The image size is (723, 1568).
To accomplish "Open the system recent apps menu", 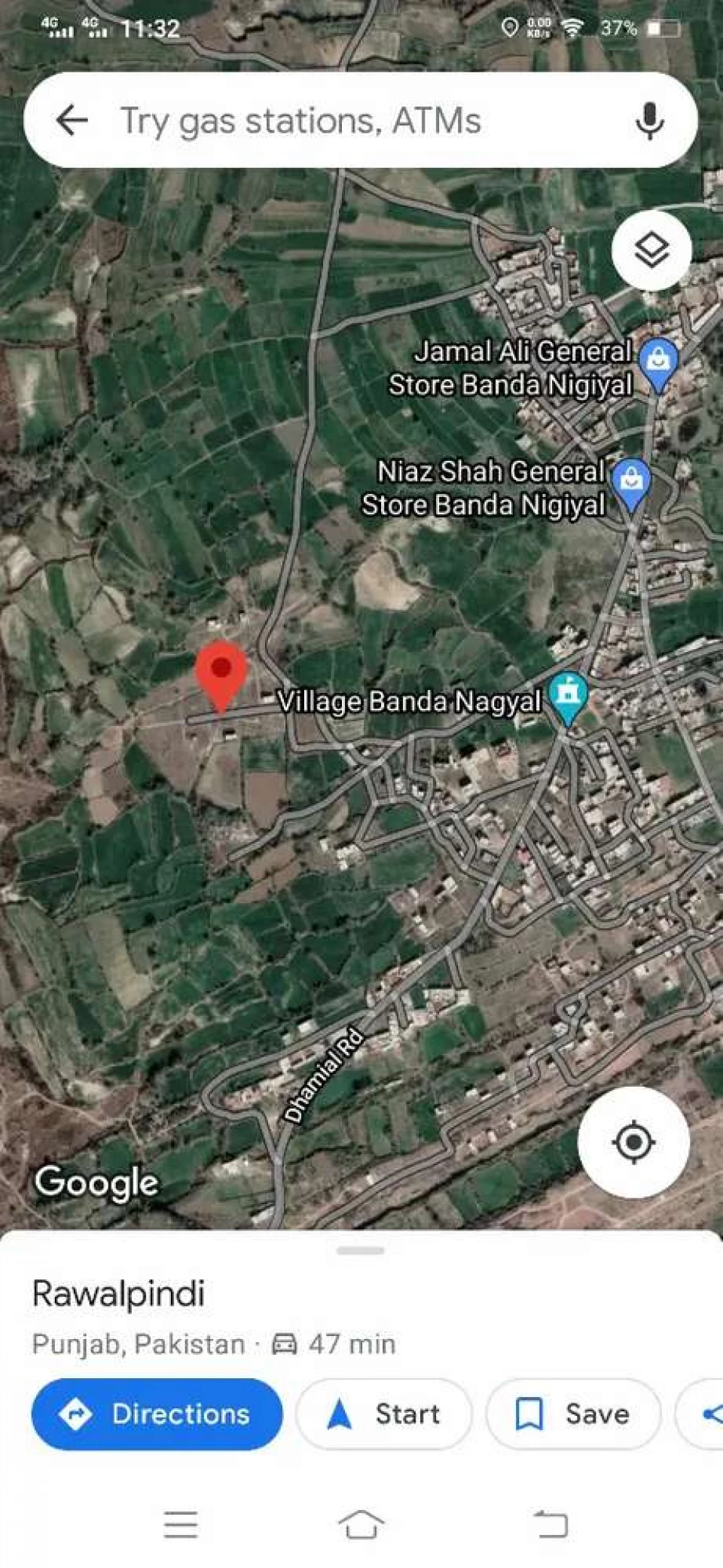I will click(181, 1524).
